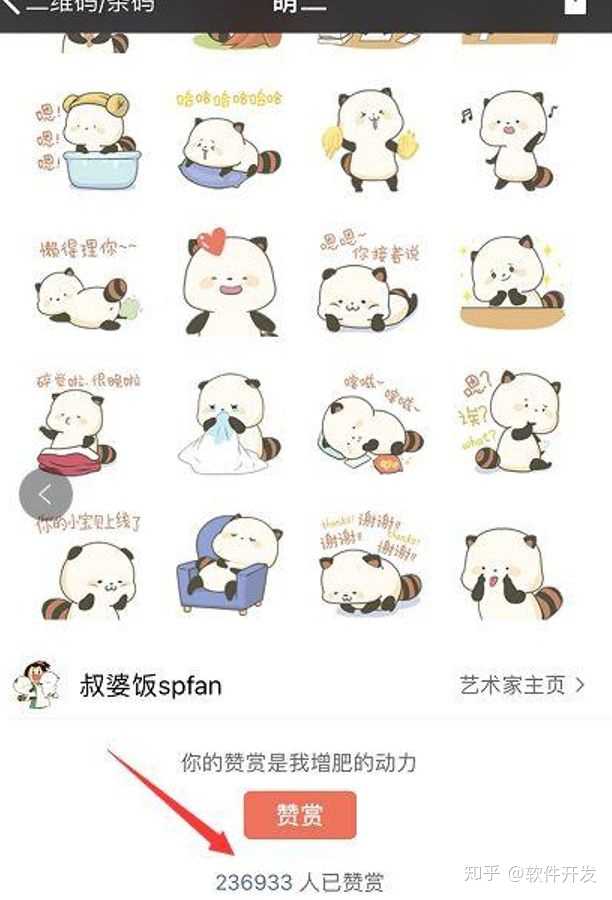Tap the 赞赏 reward button
Screen dimensions: 612x900
click(x=300, y=814)
